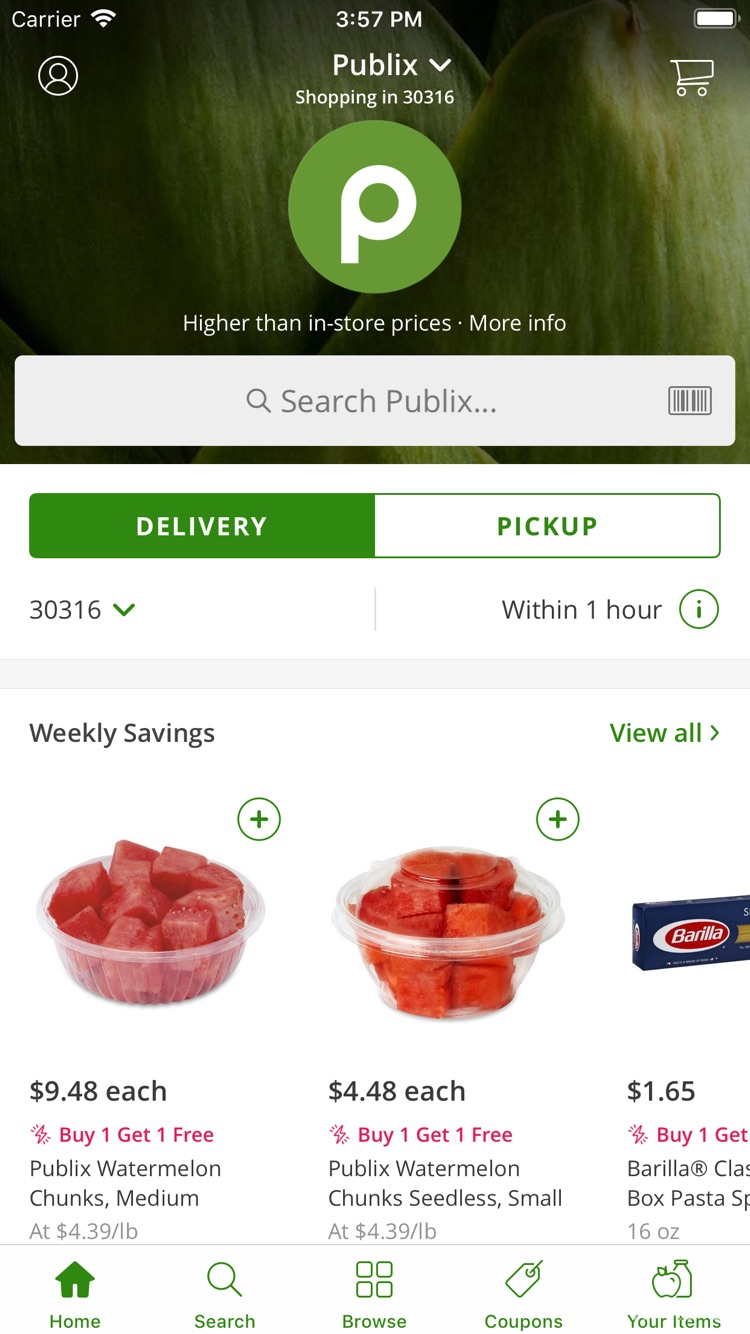Tap the green Publix logo circle
Viewport: 750px width, 1334px height.
(374, 207)
